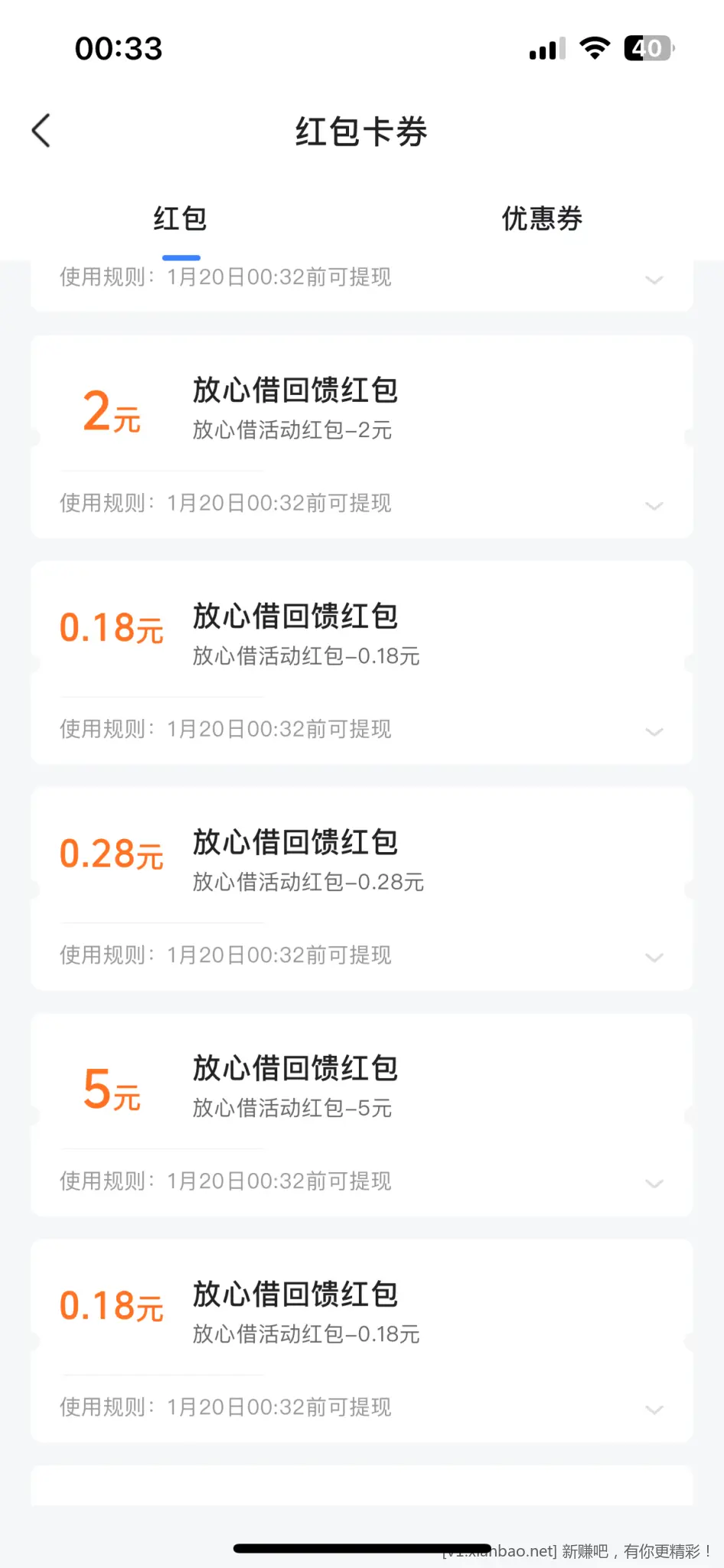Switch to the 优惠券 tab
724x1568 pixels.
coord(543,219)
